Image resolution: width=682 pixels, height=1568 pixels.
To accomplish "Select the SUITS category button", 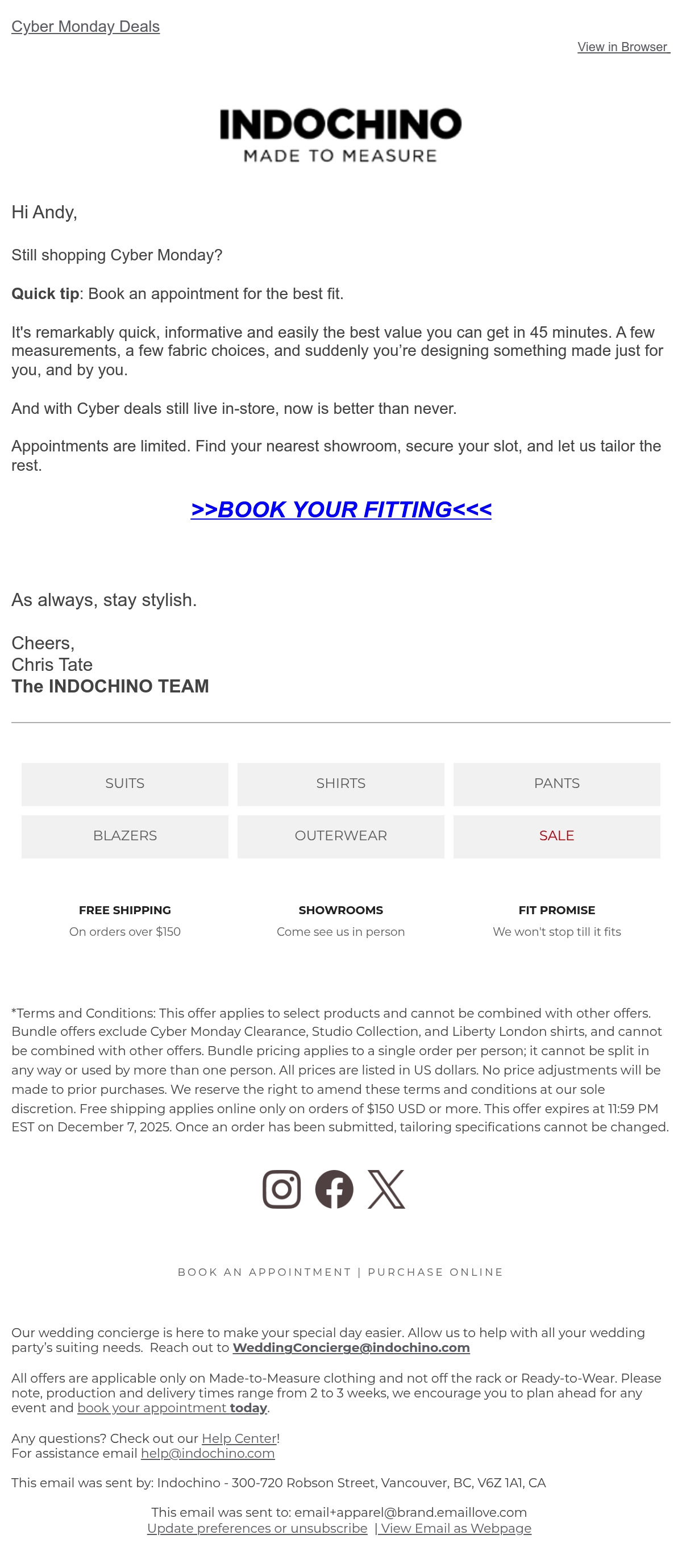I will (x=124, y=784).
